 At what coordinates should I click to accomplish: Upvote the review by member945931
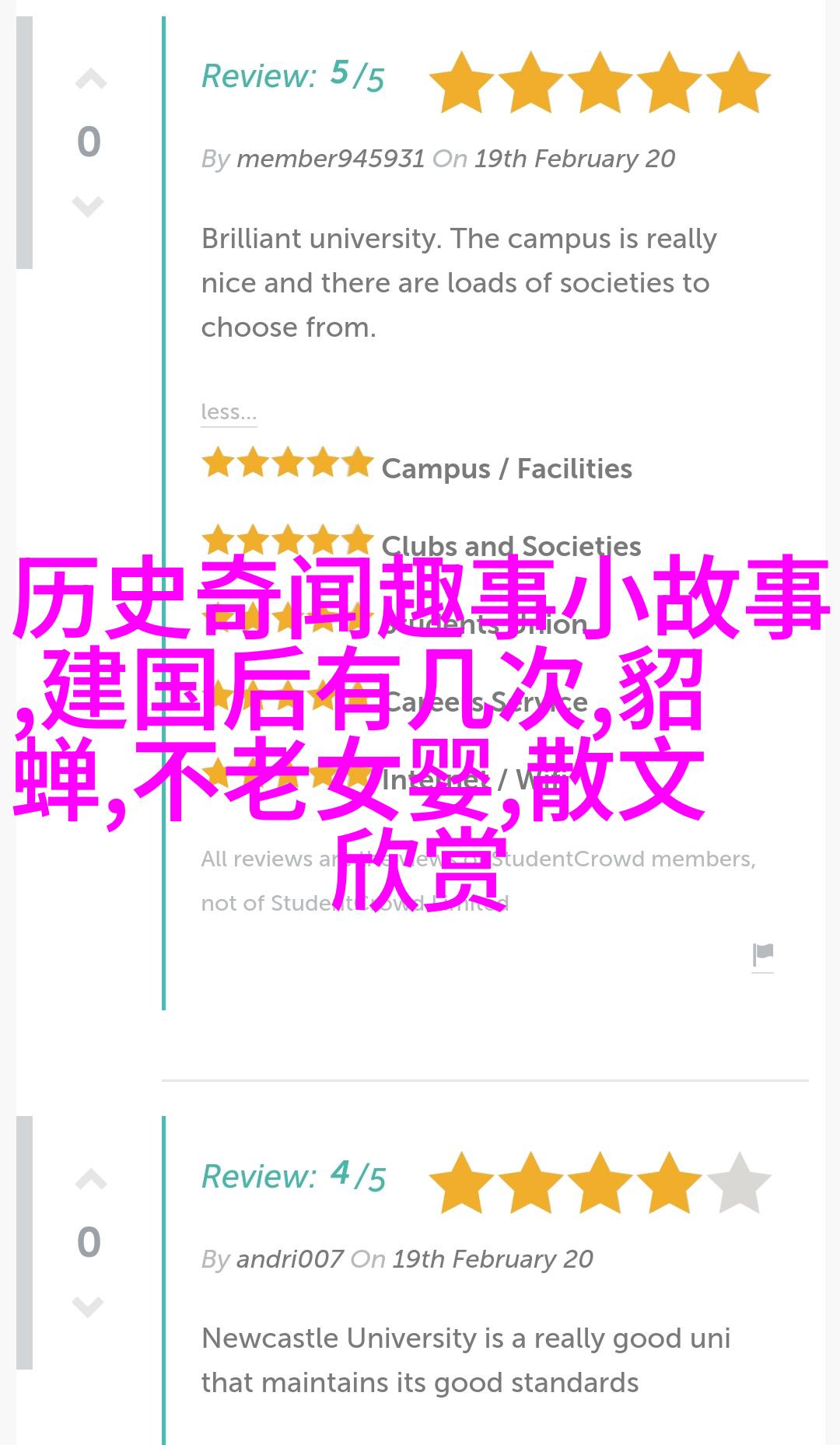point(90,79)
